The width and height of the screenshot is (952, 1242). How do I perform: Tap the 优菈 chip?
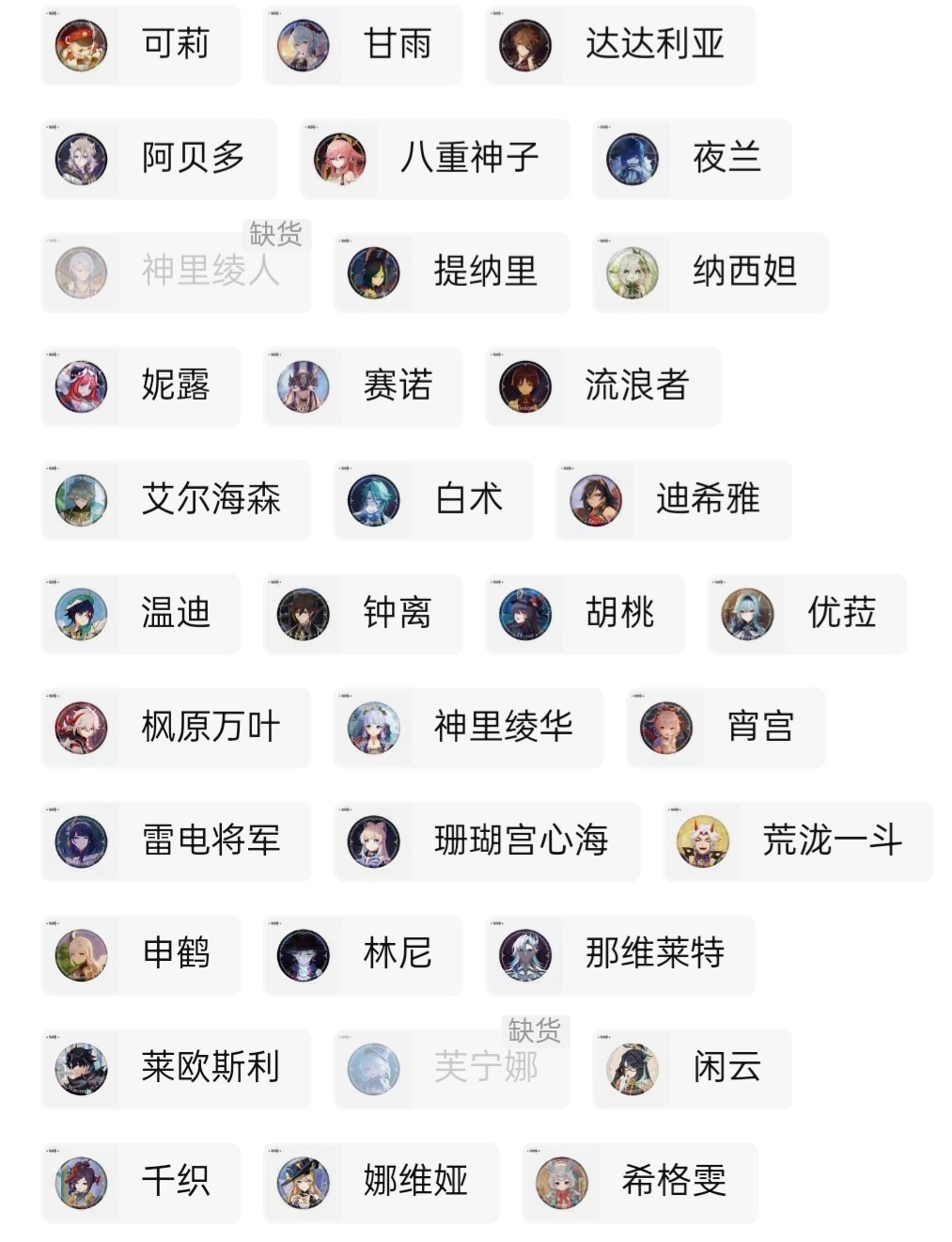click(806, 613)
